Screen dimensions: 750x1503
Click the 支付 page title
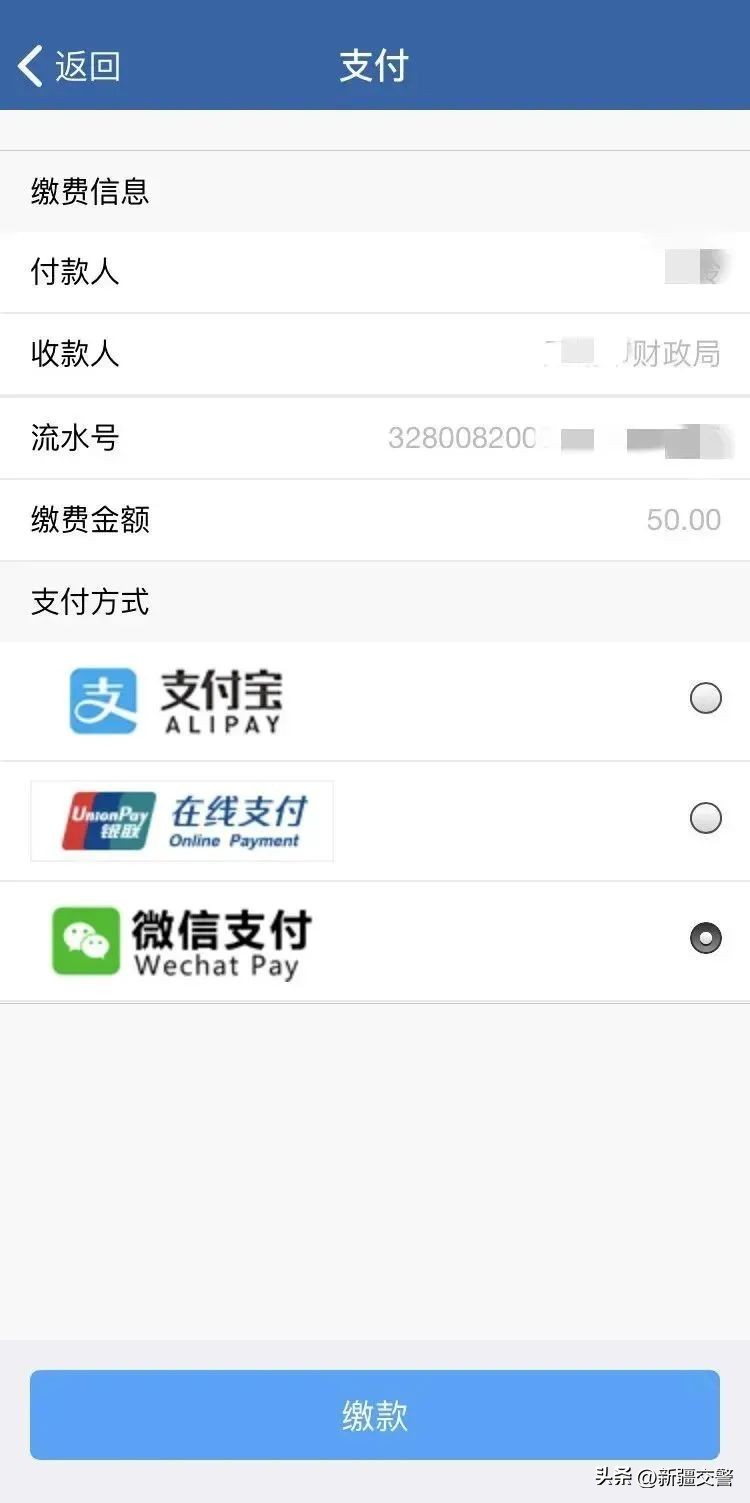point(374,64)
